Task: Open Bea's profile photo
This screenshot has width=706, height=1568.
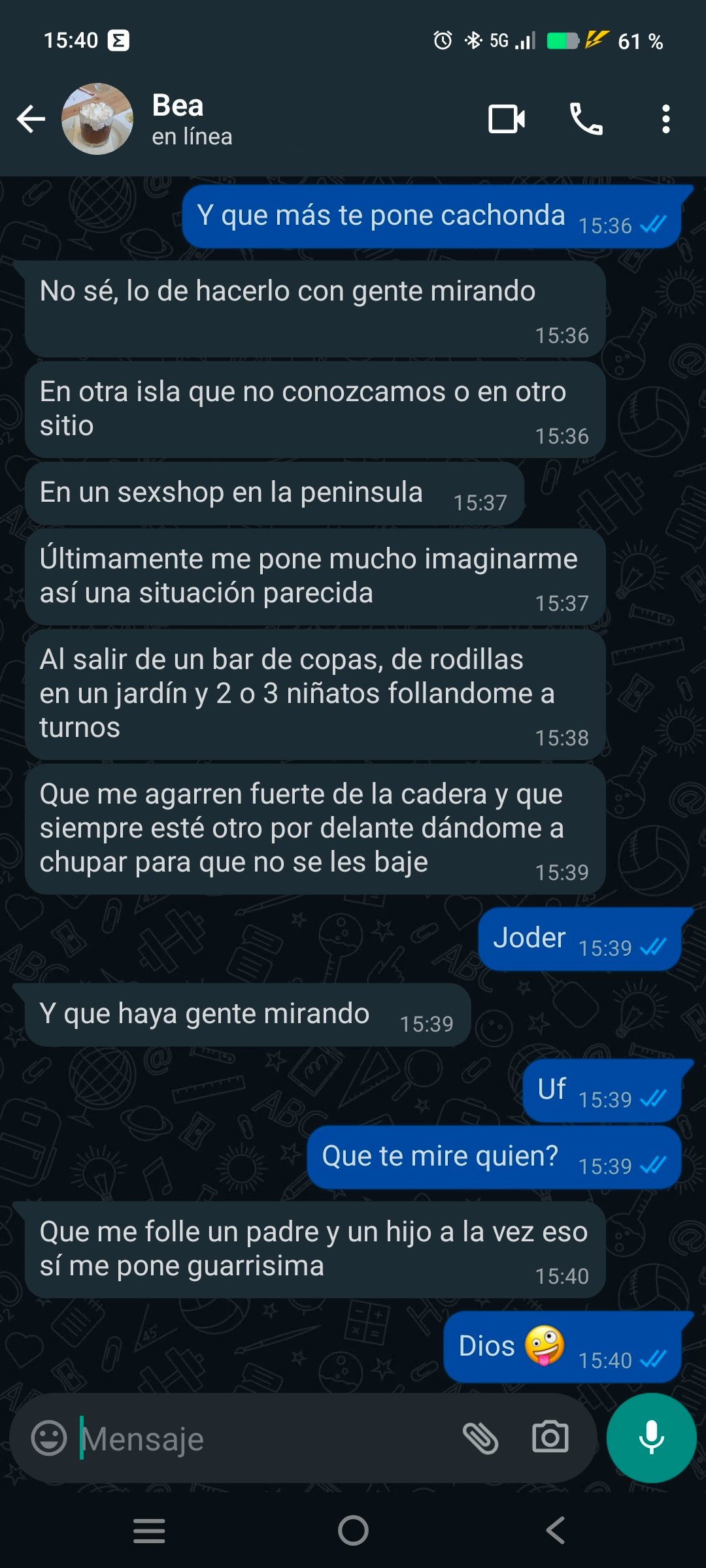Action: tap(97, 119)
